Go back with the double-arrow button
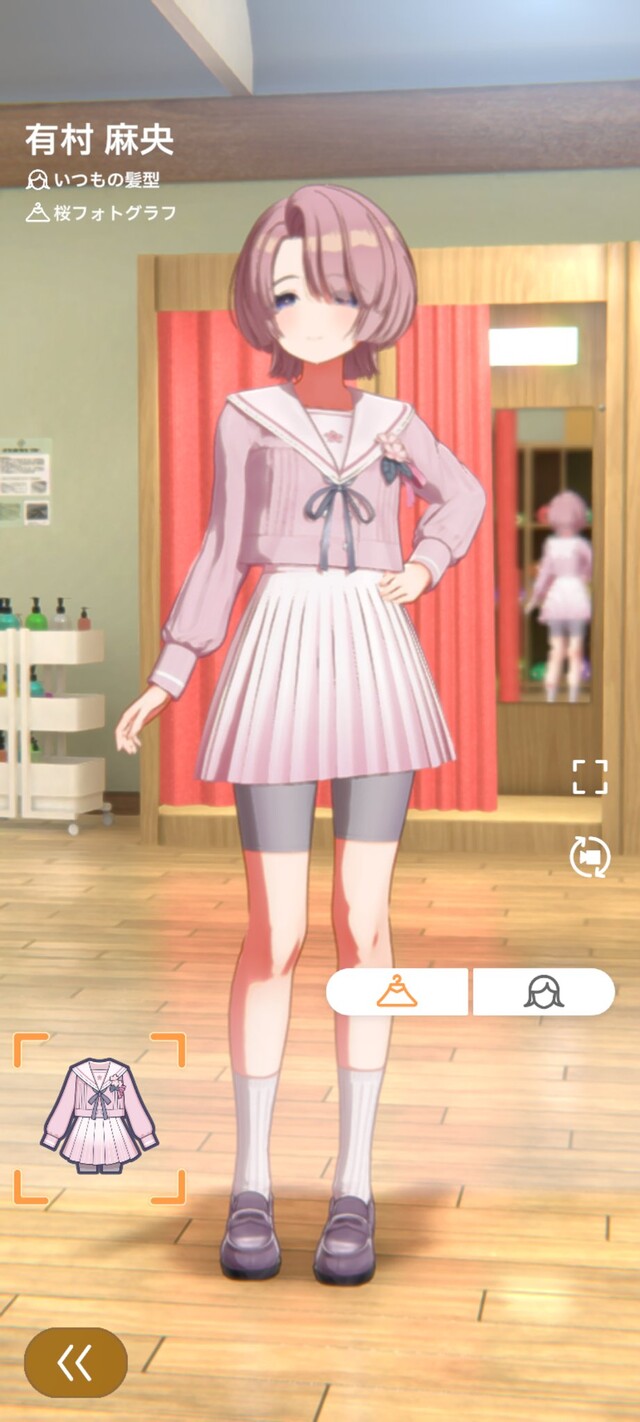Image resolution: width=640 pixels, height=1422 pixels. [x=76, y=1362]
